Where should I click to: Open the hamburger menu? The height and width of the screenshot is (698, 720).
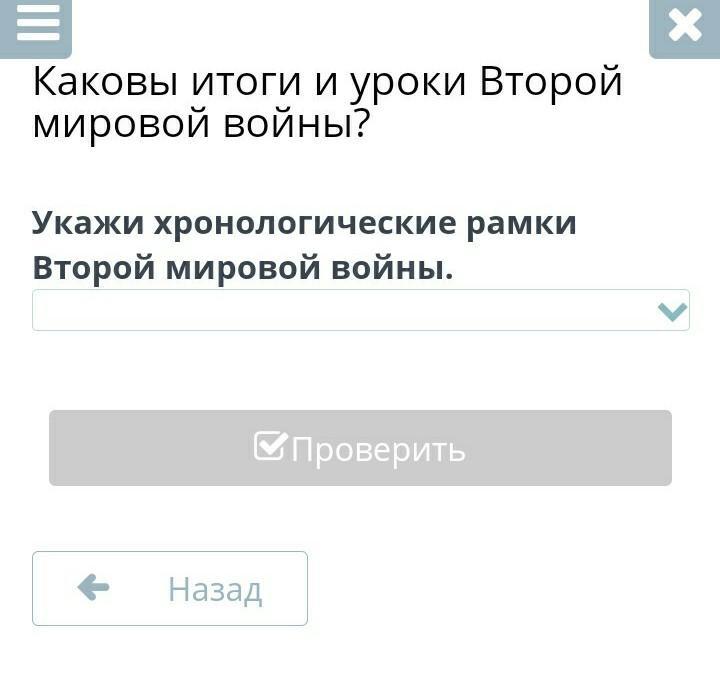coord(37,24)
